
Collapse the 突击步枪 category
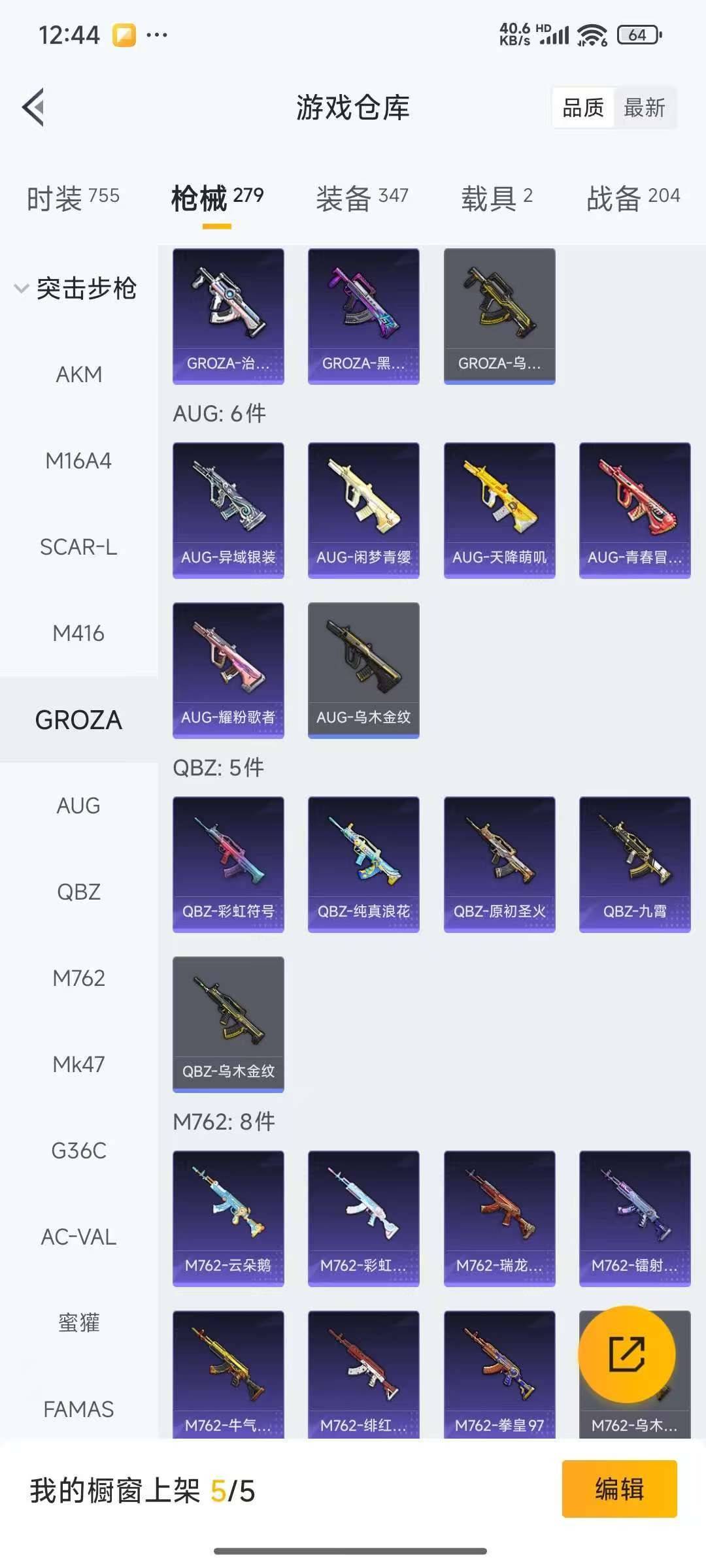pos(76,288)
